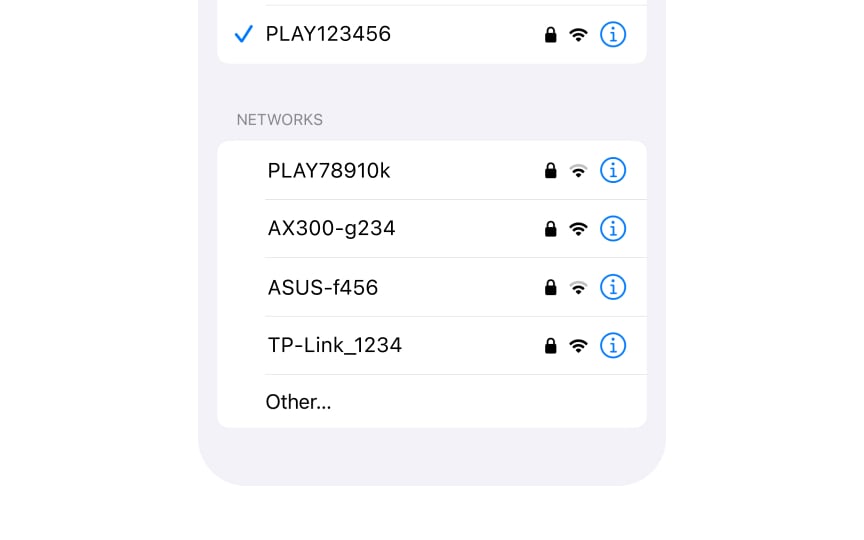The image size is (864, 540).
Task: Open info for connected network PLAY123456
Action: (613, 35)
